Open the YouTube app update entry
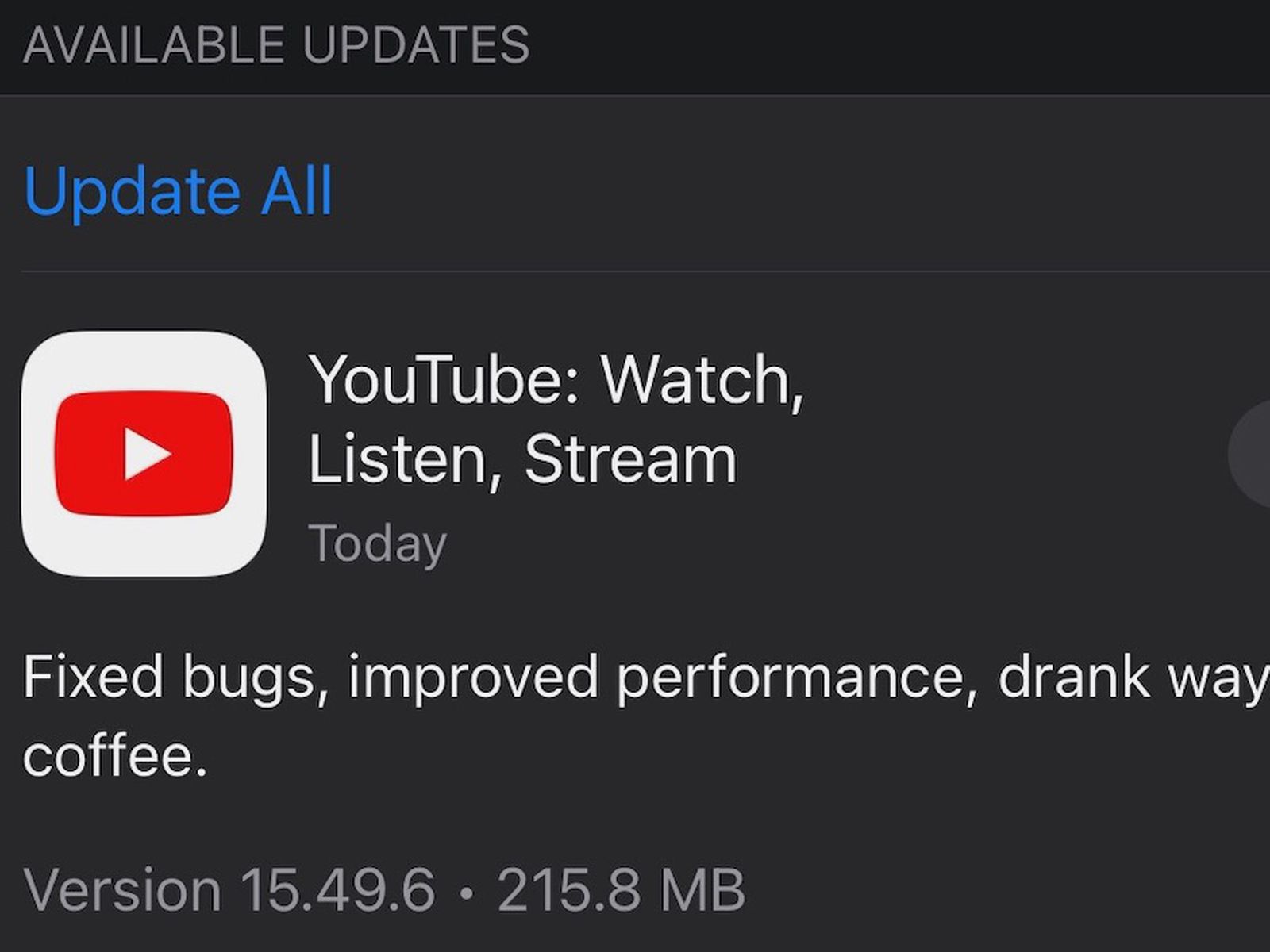Screen dimensions: 1270x952 pos(556,419)
